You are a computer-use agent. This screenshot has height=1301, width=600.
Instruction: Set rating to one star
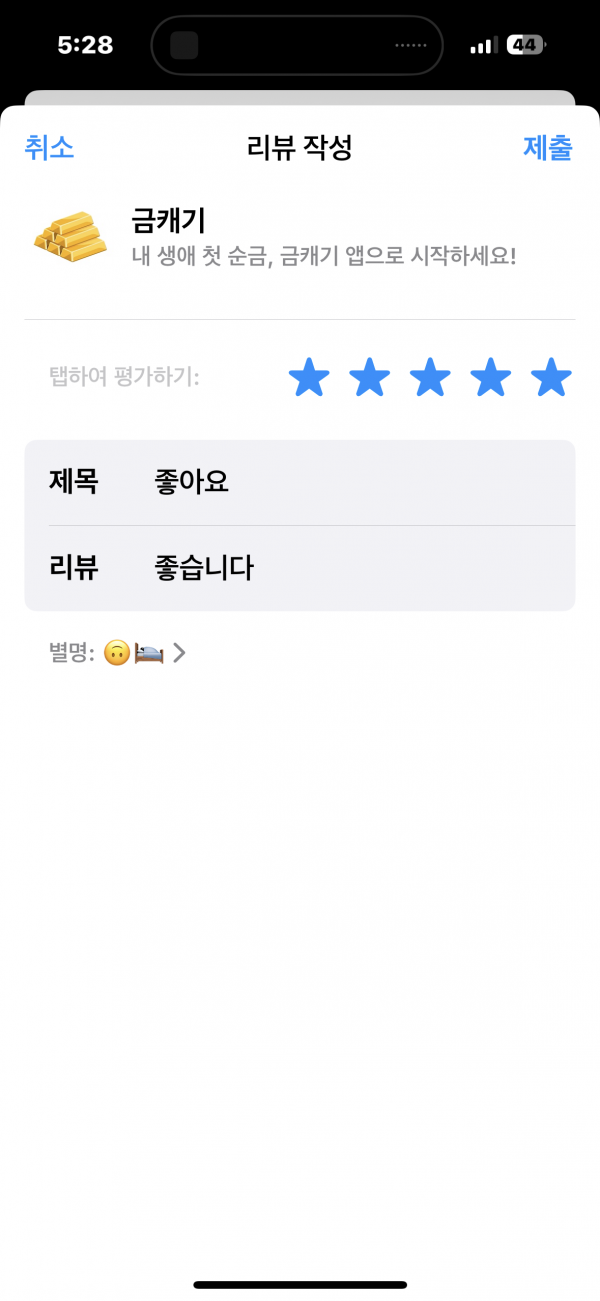click(309, 378)
